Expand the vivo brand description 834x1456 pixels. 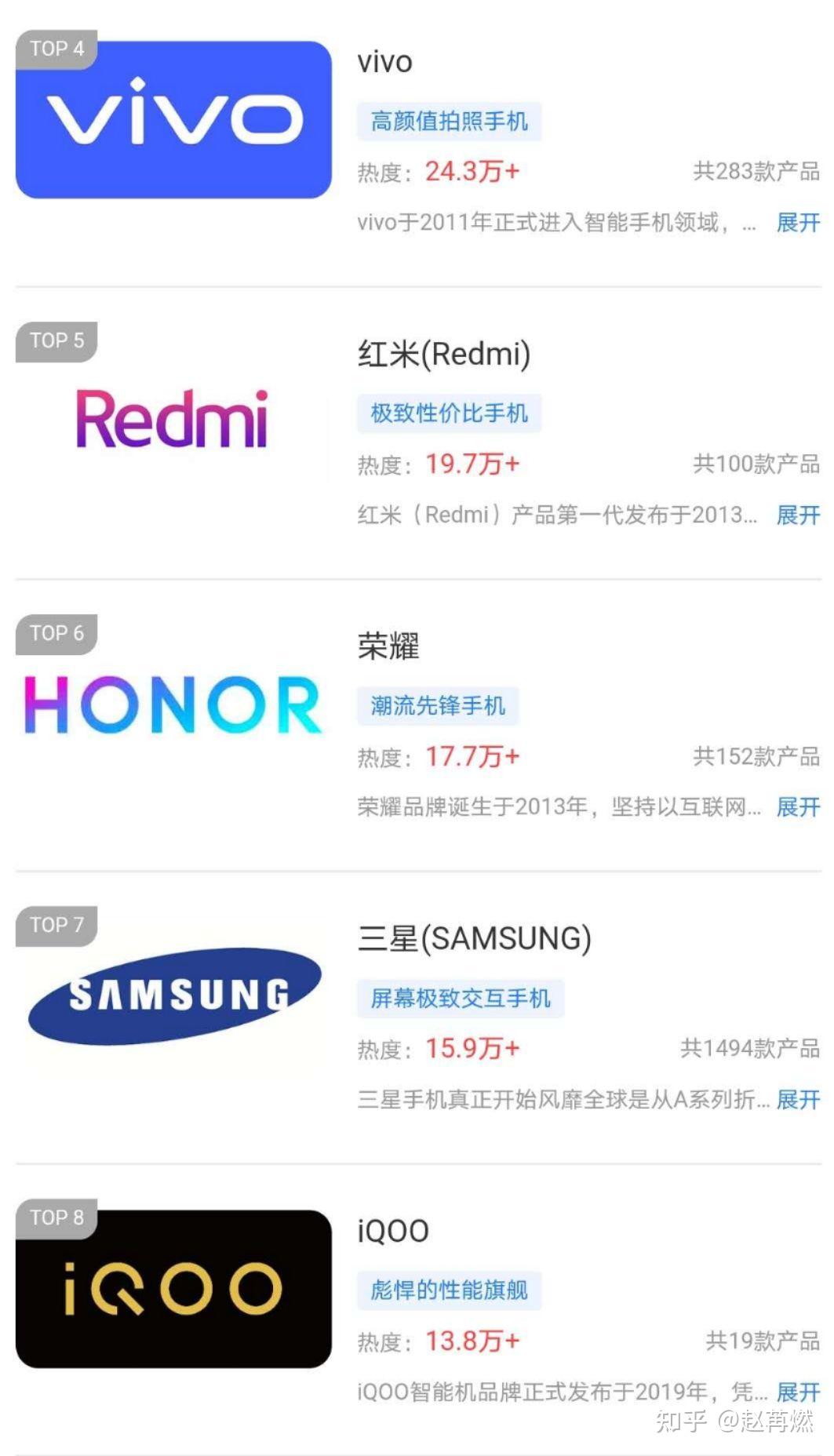797,223
